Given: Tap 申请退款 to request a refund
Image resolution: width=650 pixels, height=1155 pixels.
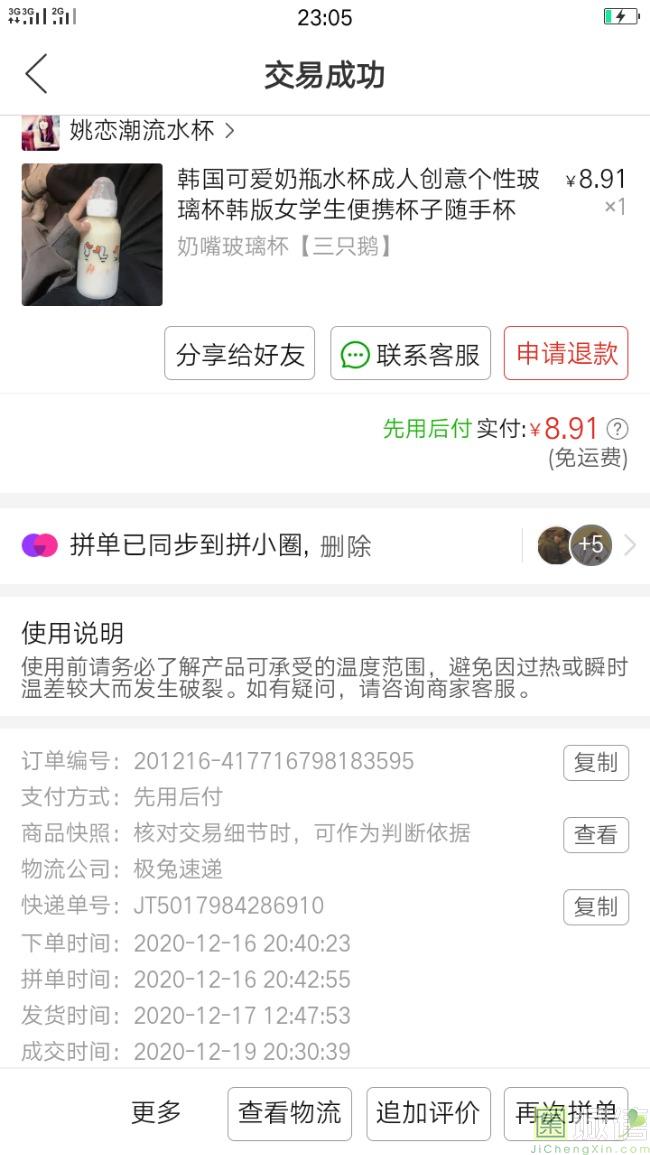Looking at the screenshot, I should (x=566, y=354).
